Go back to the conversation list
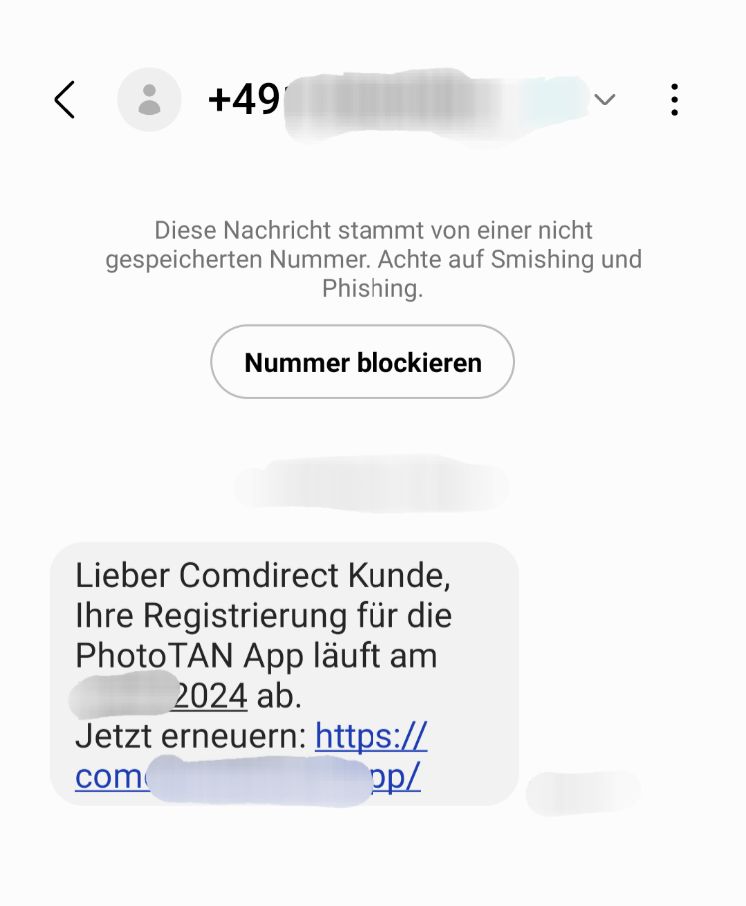 pos(65,100)
